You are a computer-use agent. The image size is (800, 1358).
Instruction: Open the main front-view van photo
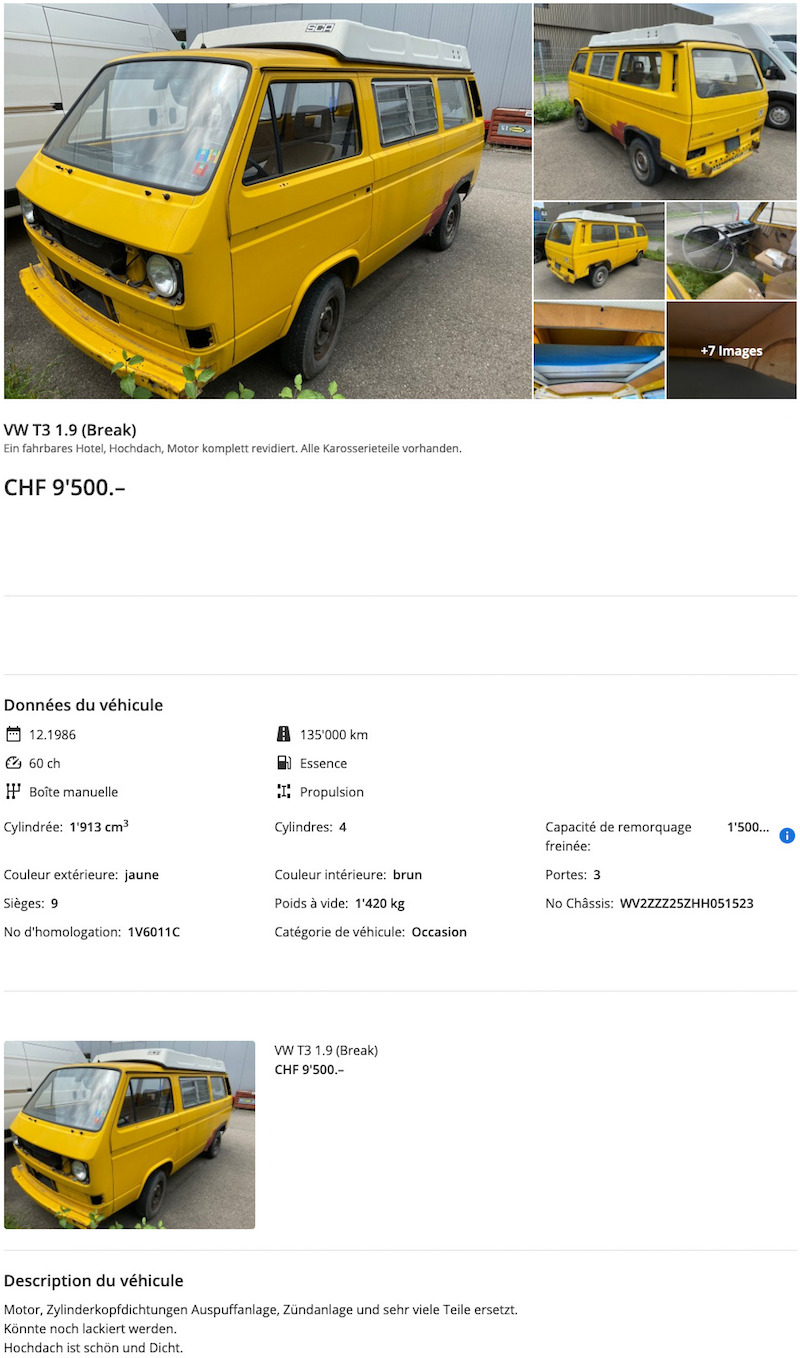(268, 201)
